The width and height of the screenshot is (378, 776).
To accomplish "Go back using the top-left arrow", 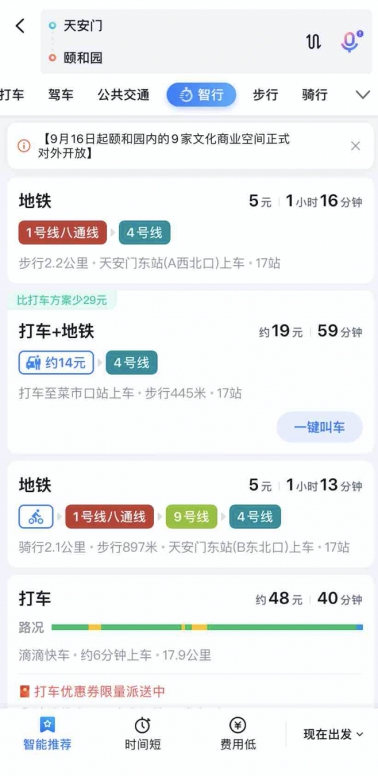I will pos(20,26).
